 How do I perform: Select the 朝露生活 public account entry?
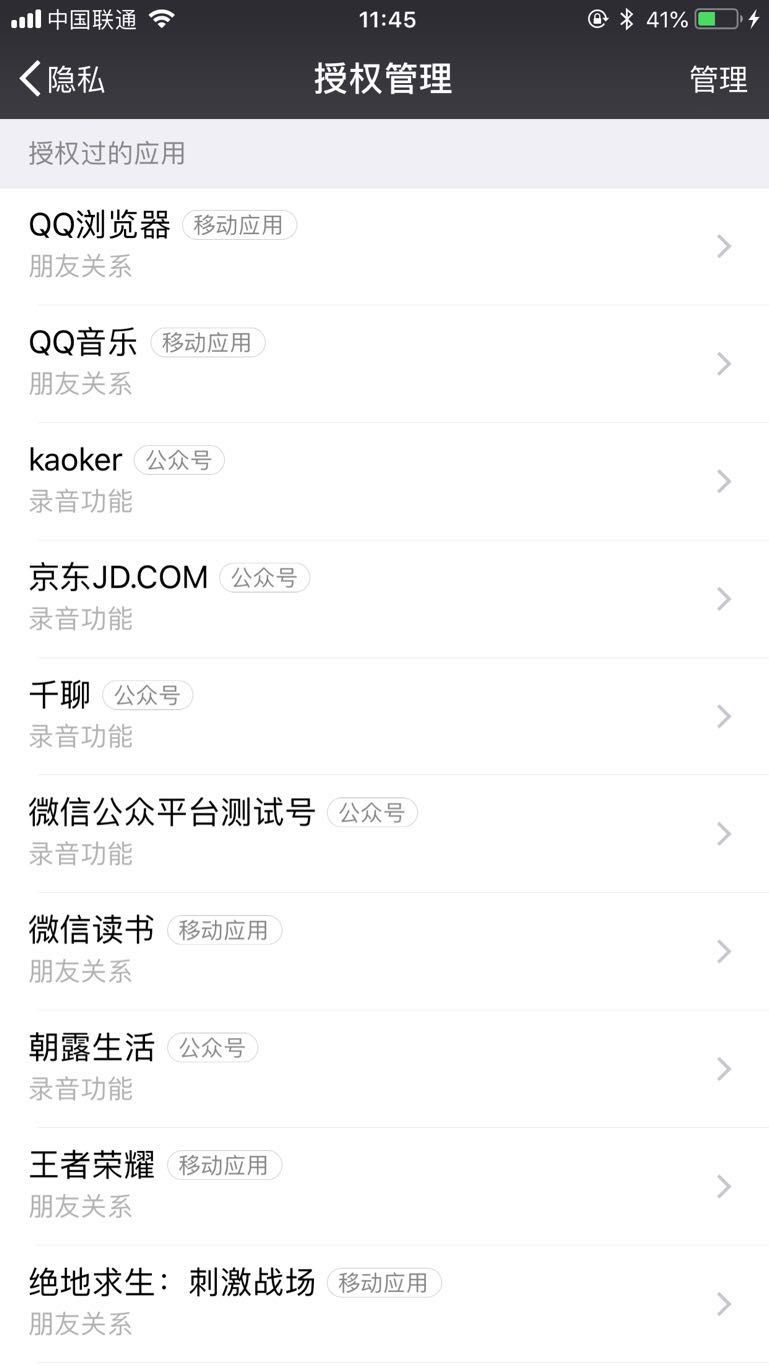point(384,1069)
